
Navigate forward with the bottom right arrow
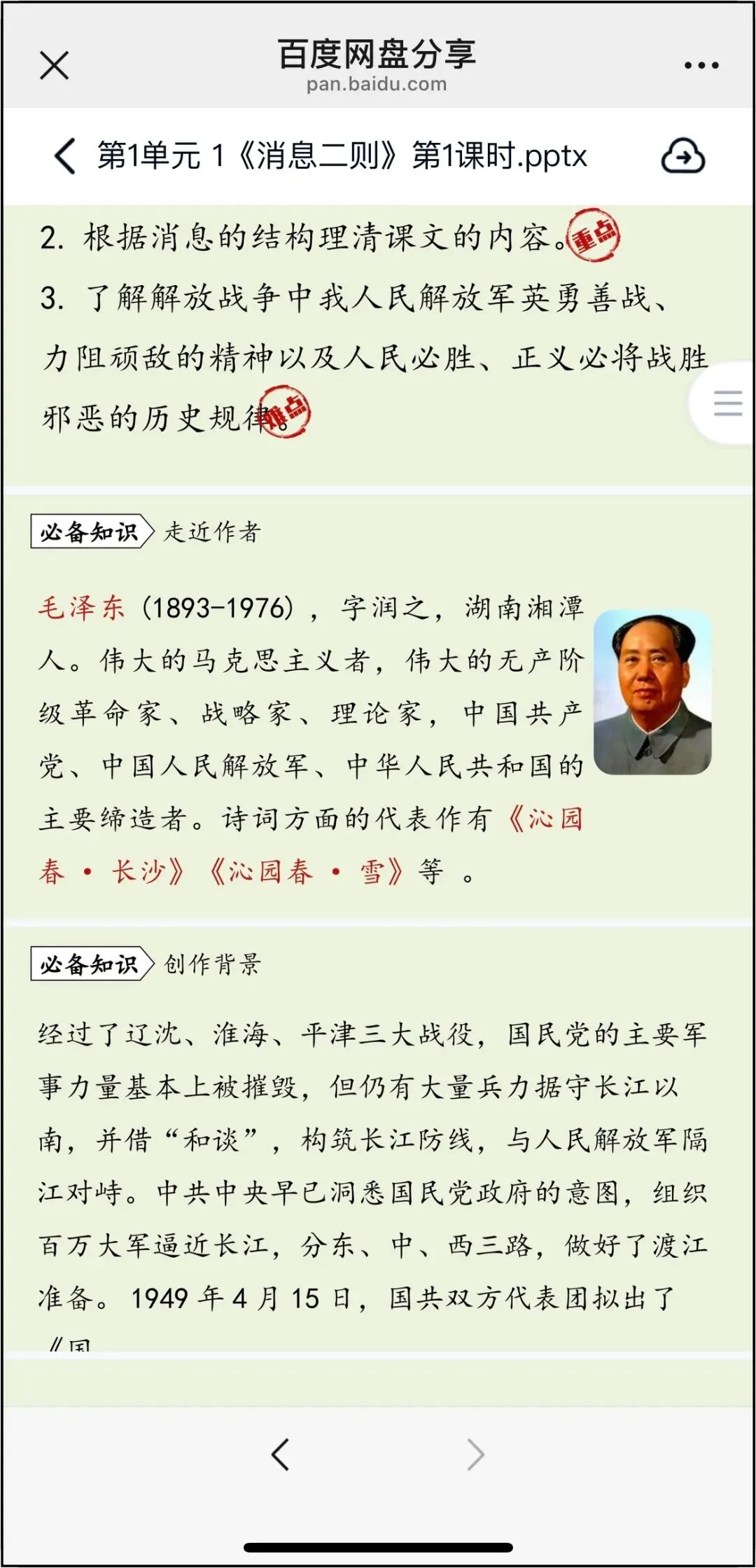[475, 1455]
